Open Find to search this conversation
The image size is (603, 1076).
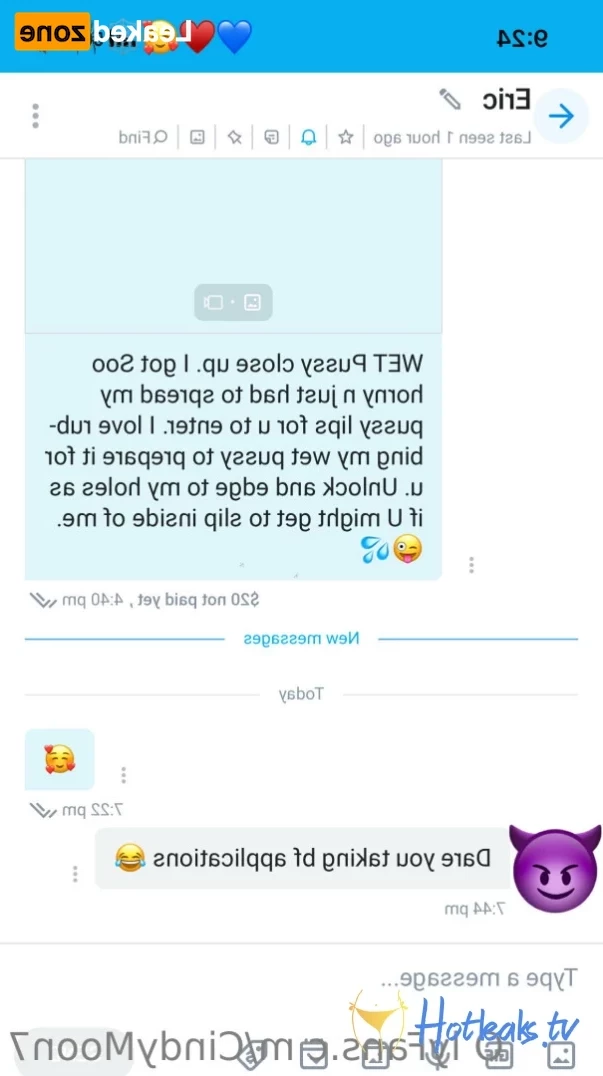144,137
